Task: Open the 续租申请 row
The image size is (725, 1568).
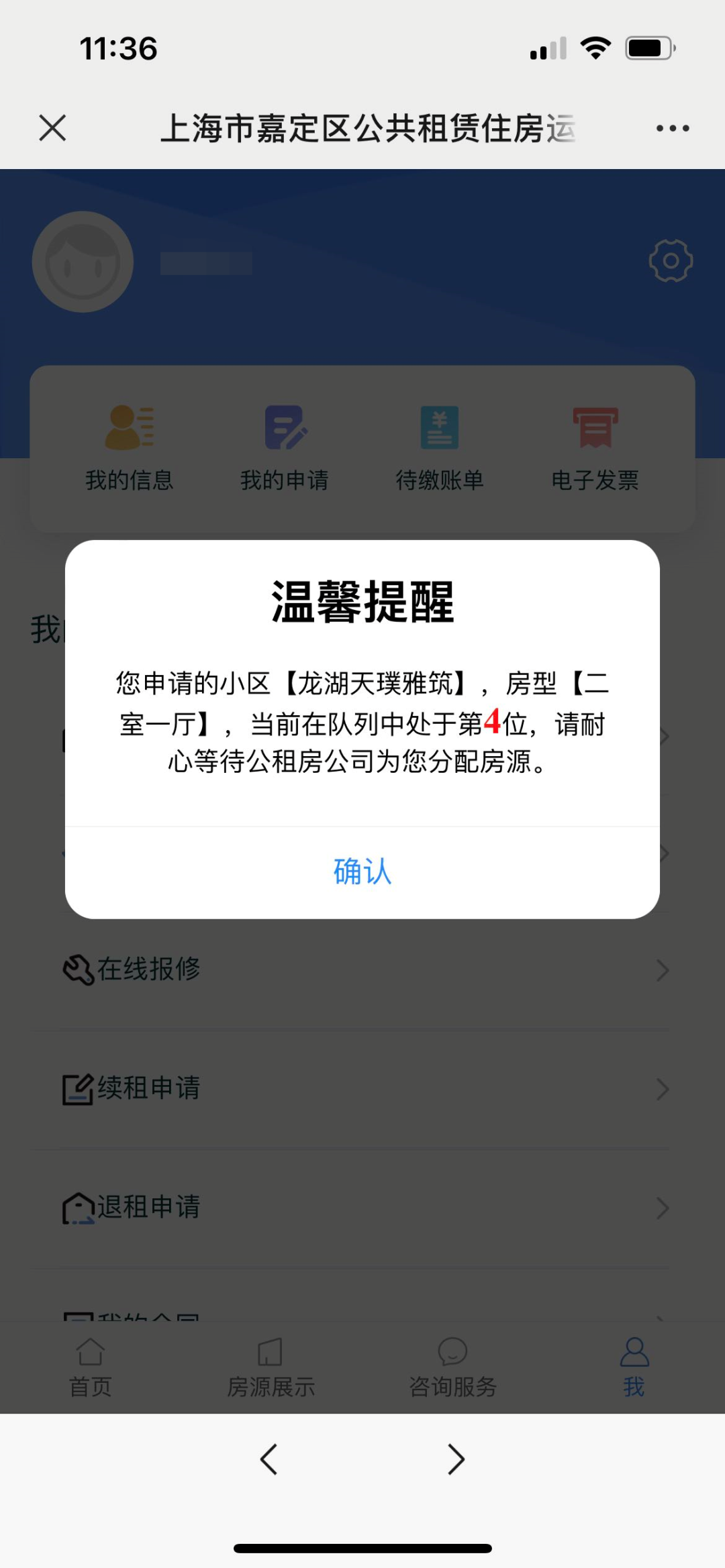Action: pos(362,1088)
